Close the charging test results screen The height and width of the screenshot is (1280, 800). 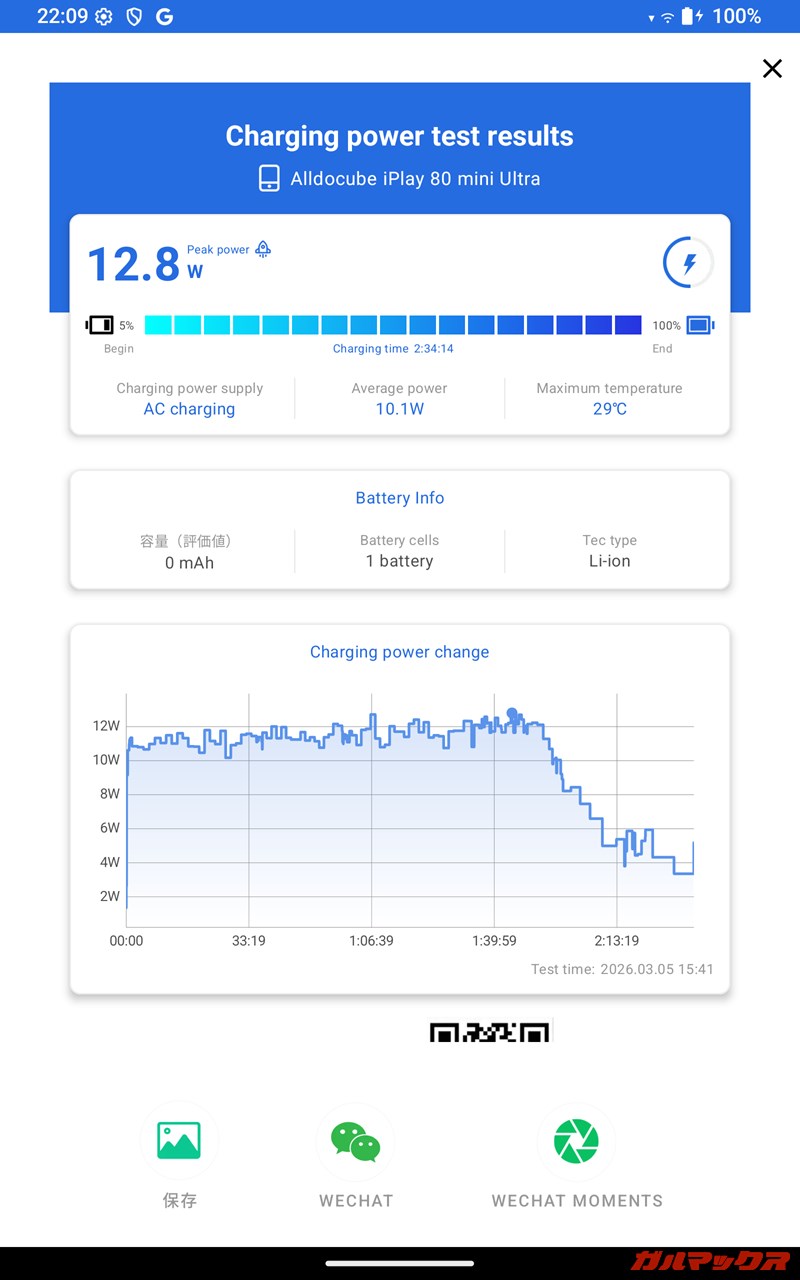pyautogui.click(x=772, y=68)
